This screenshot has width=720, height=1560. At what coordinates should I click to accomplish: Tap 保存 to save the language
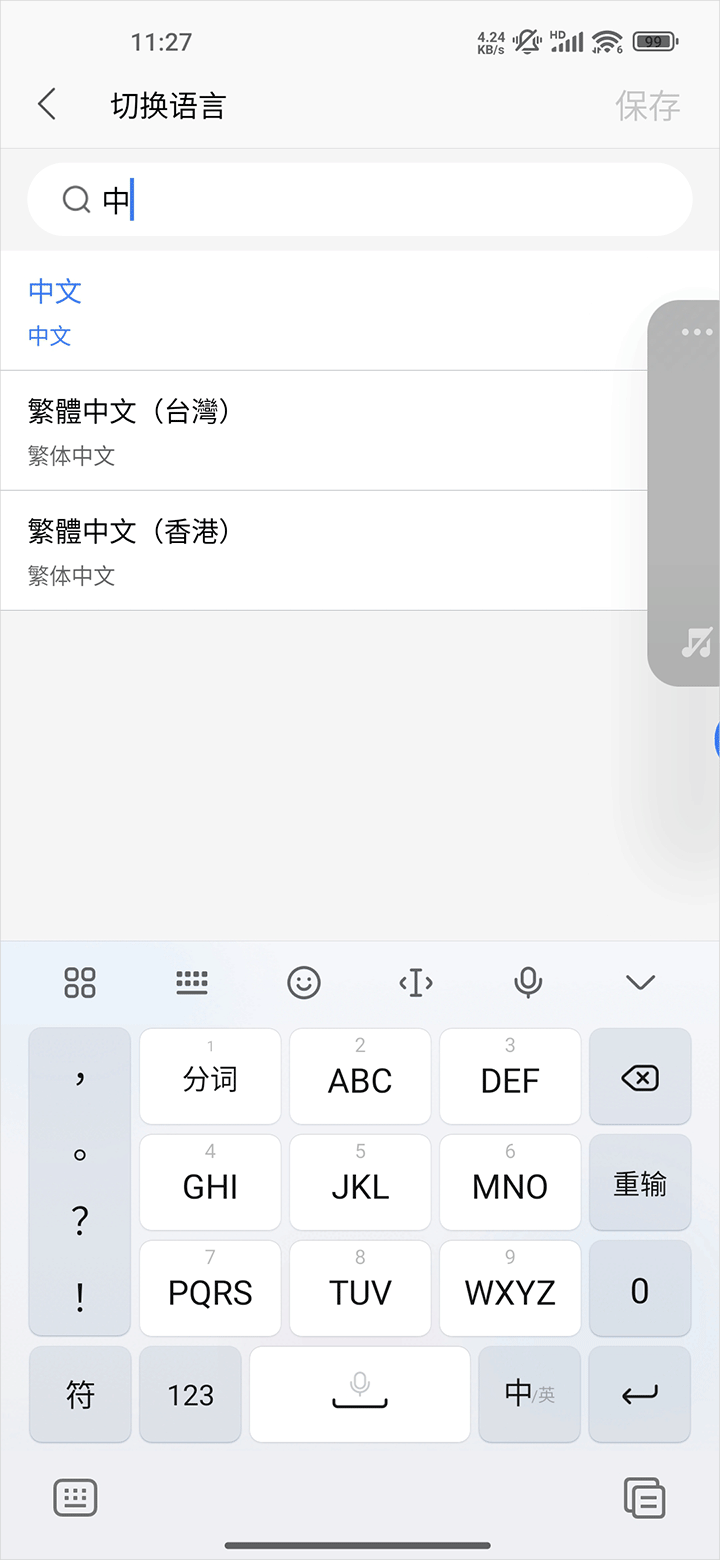(647, 106)
